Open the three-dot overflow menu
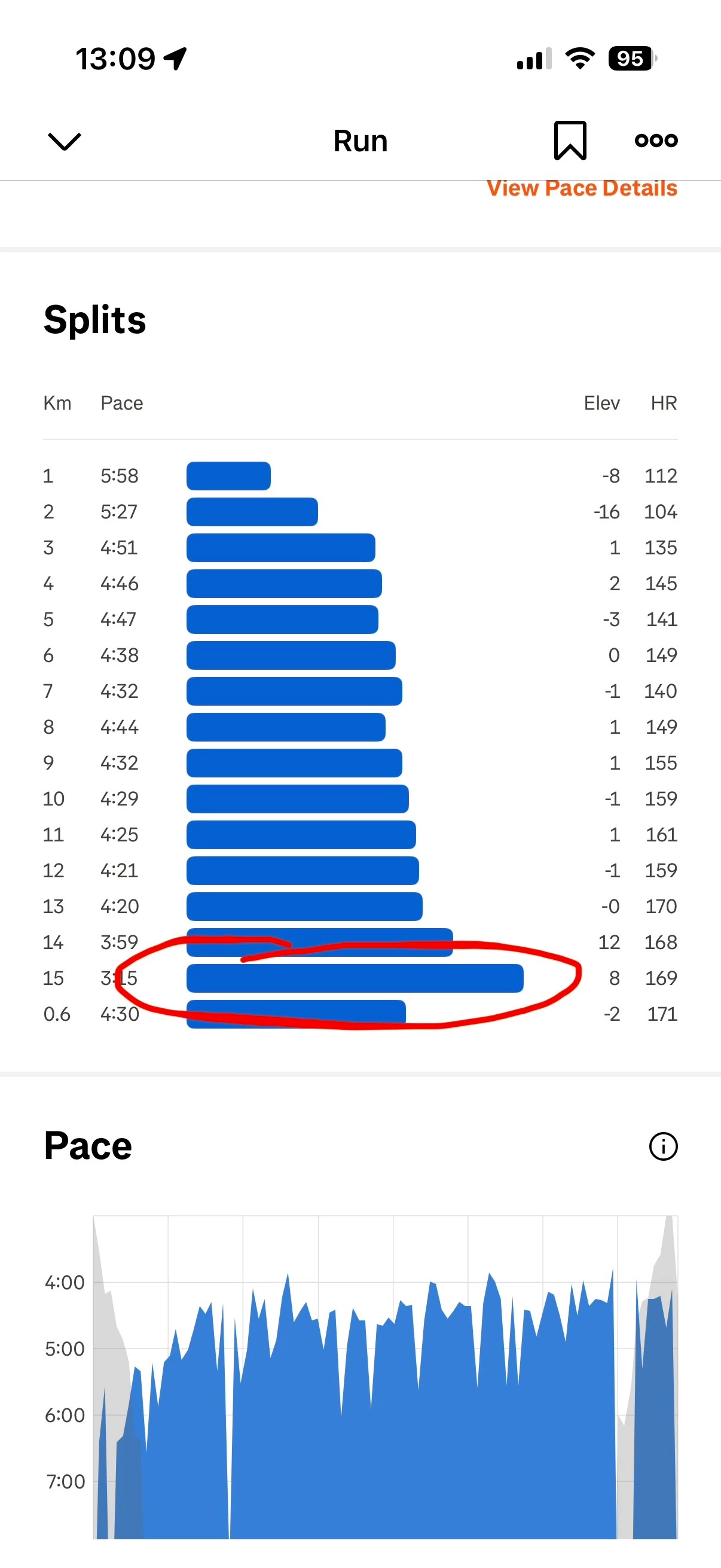The image size is (721, 1568). [x=656, y=141]
